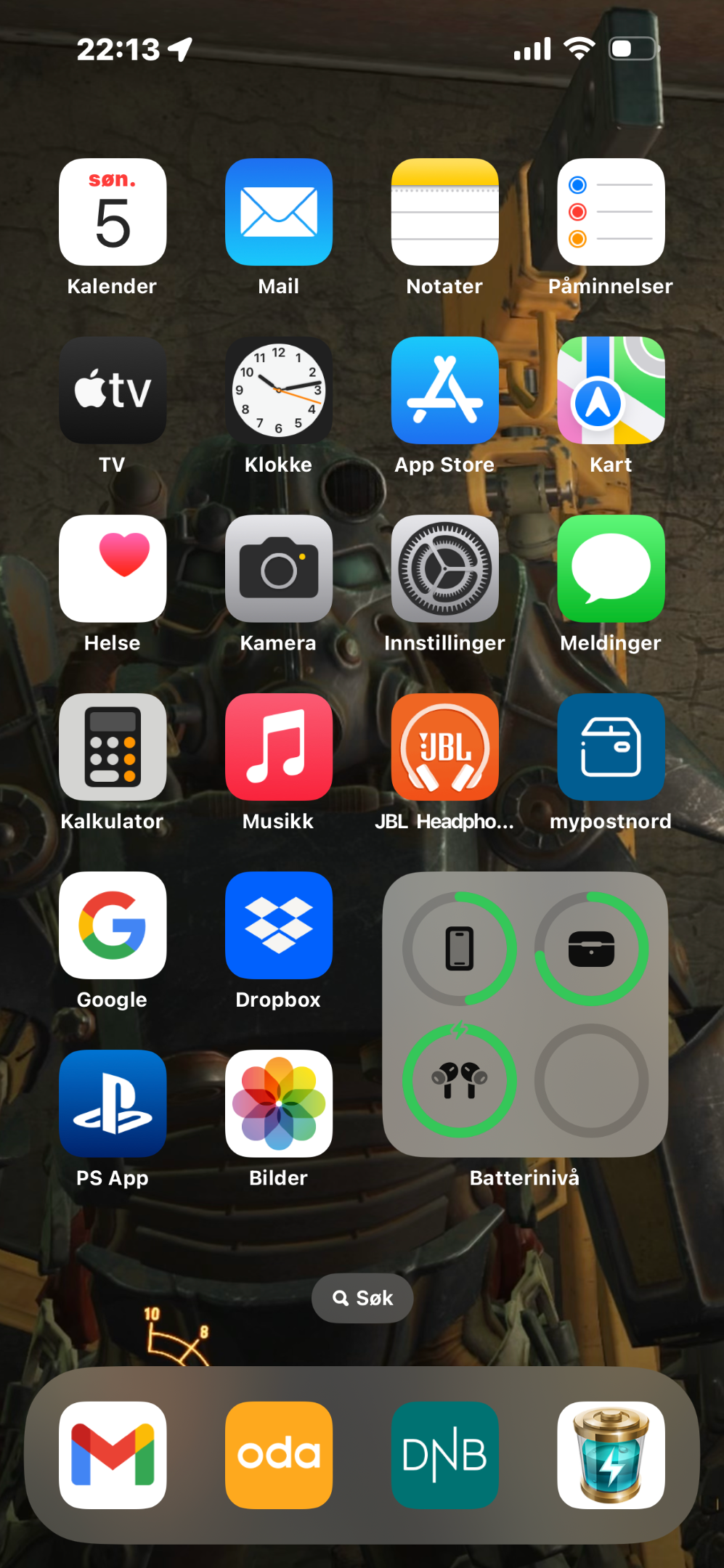The width and height of the screenshot is (724, 1568).
Task: Open the Dropbox app
Action: 279,926
